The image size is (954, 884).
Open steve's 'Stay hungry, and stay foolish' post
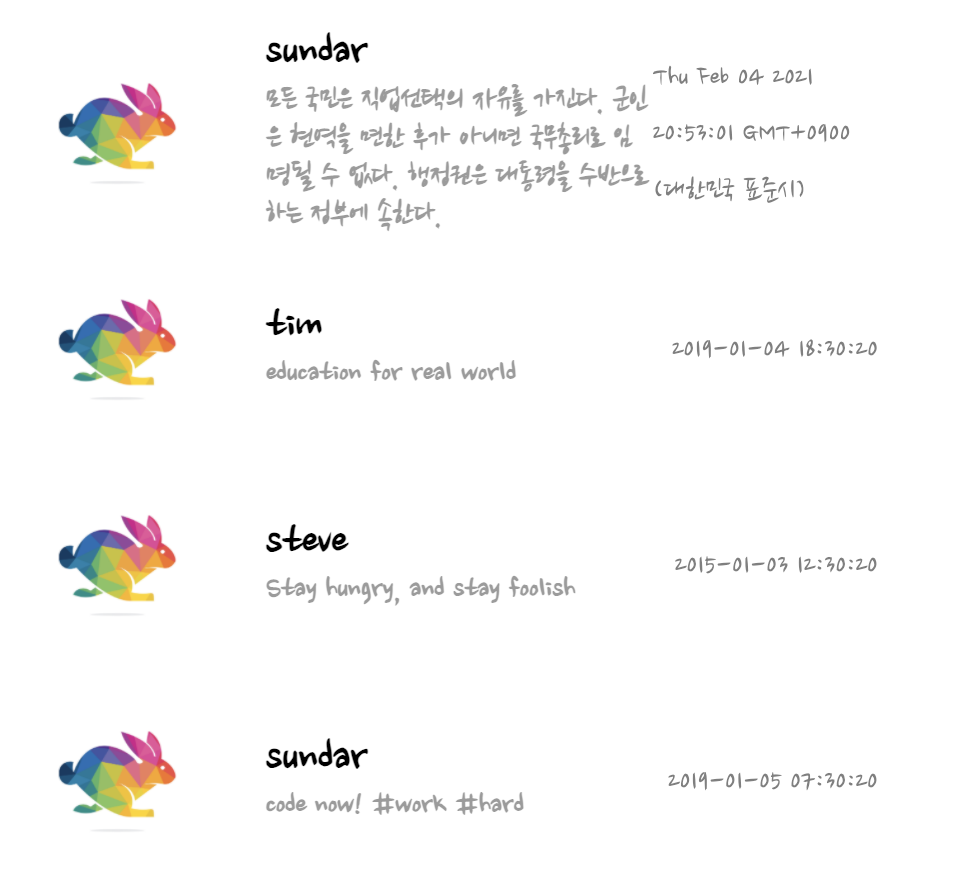click(x=420, y=587)
